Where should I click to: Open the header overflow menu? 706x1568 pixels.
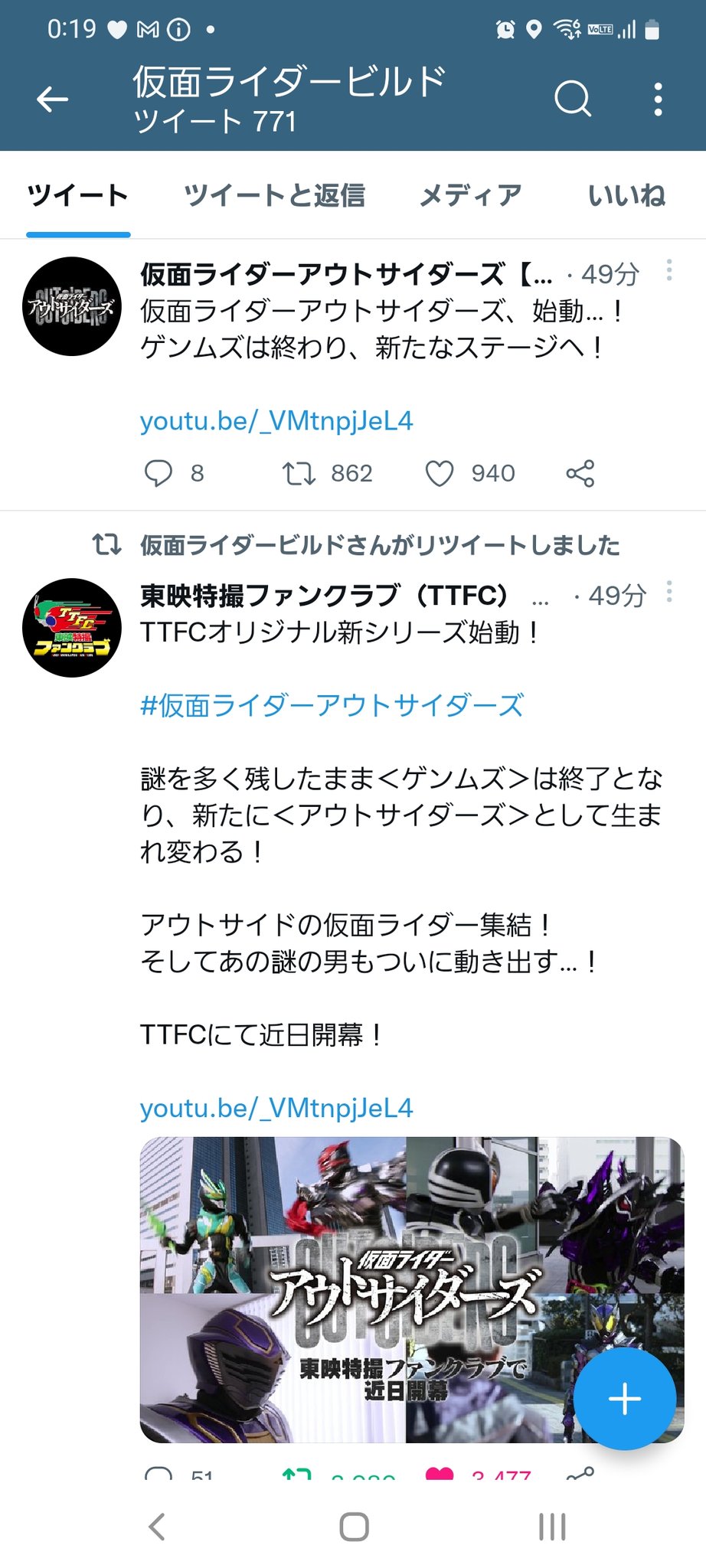tap(658, 100)
